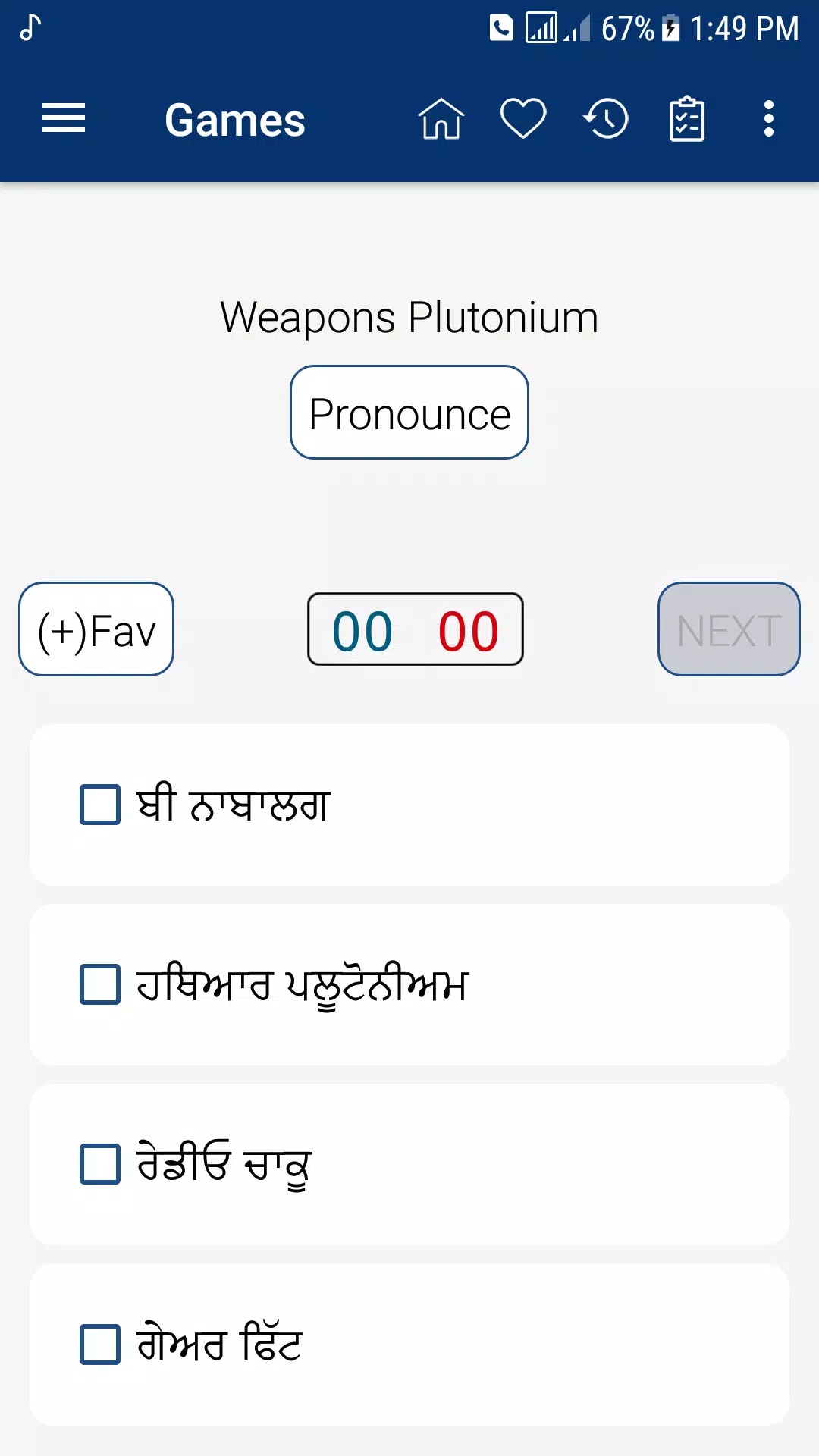Open favorites heart icon

point(523,119)
